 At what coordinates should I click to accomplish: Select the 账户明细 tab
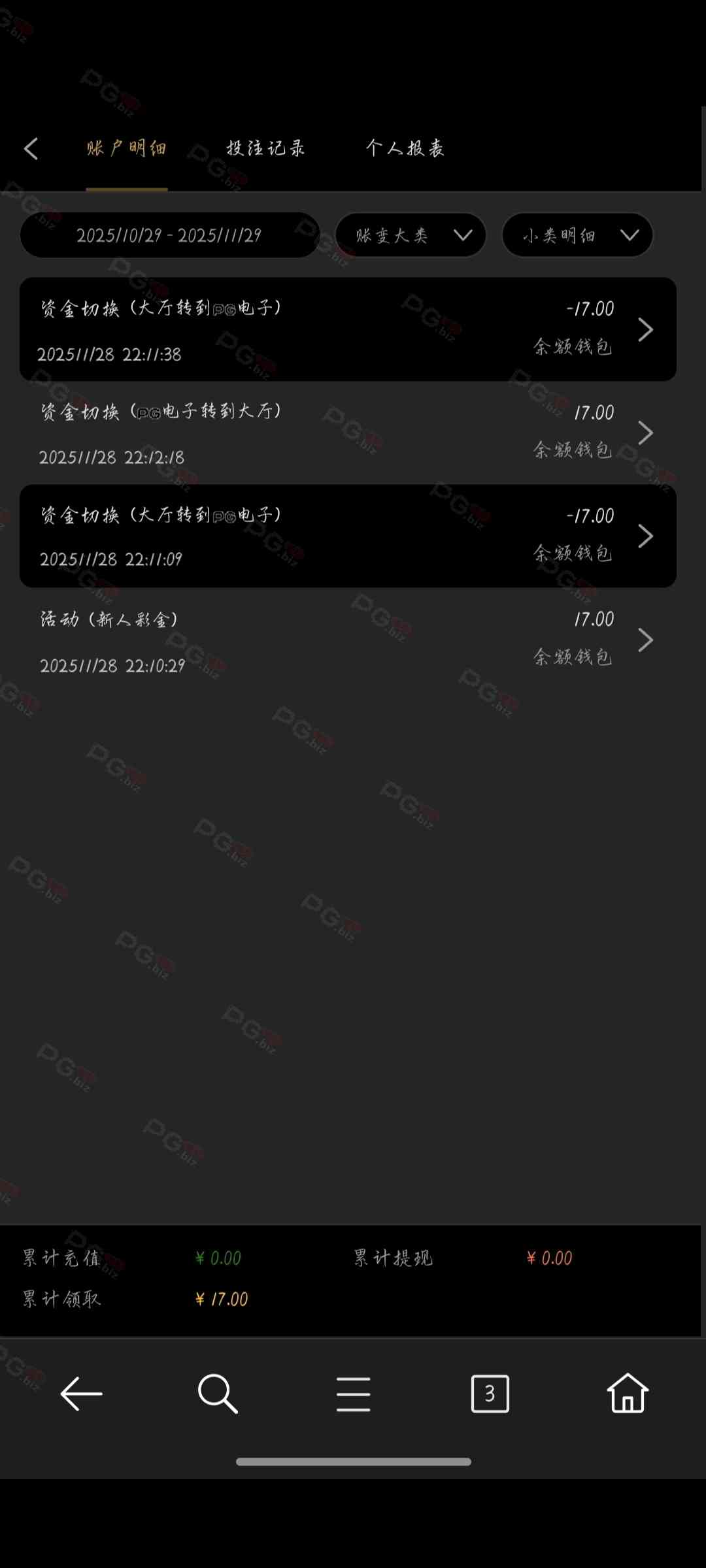coord(127,149)
